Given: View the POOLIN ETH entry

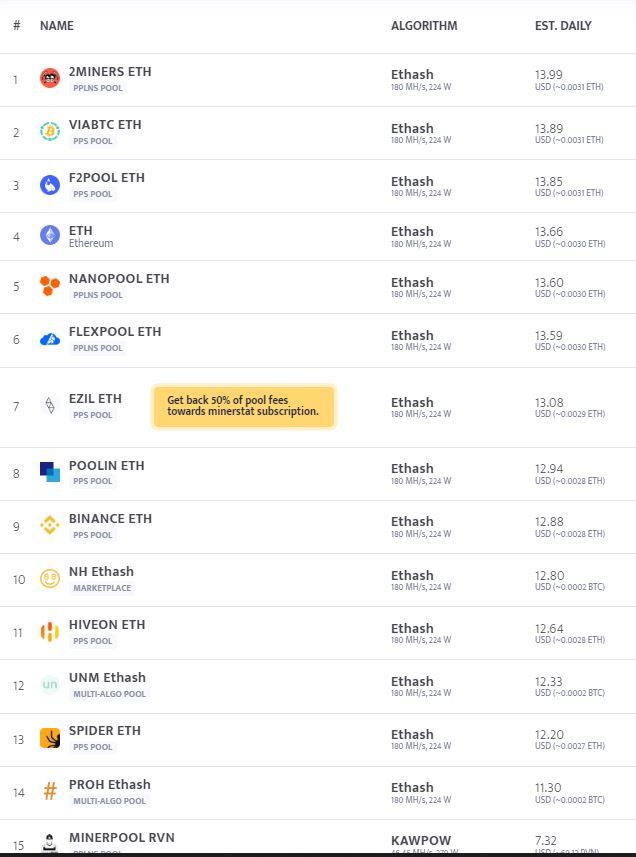Looking at the screenshot, I should click(106, 466).
